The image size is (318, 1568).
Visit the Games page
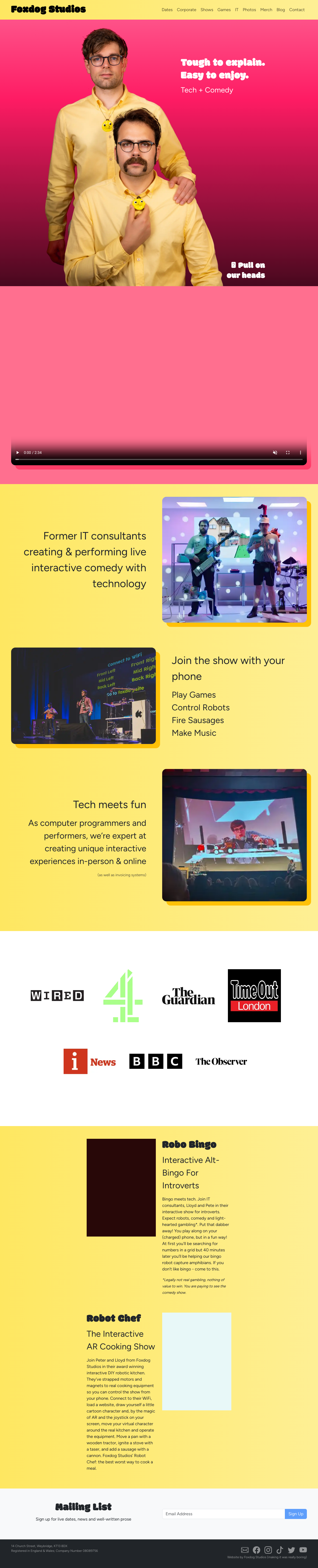224,10
